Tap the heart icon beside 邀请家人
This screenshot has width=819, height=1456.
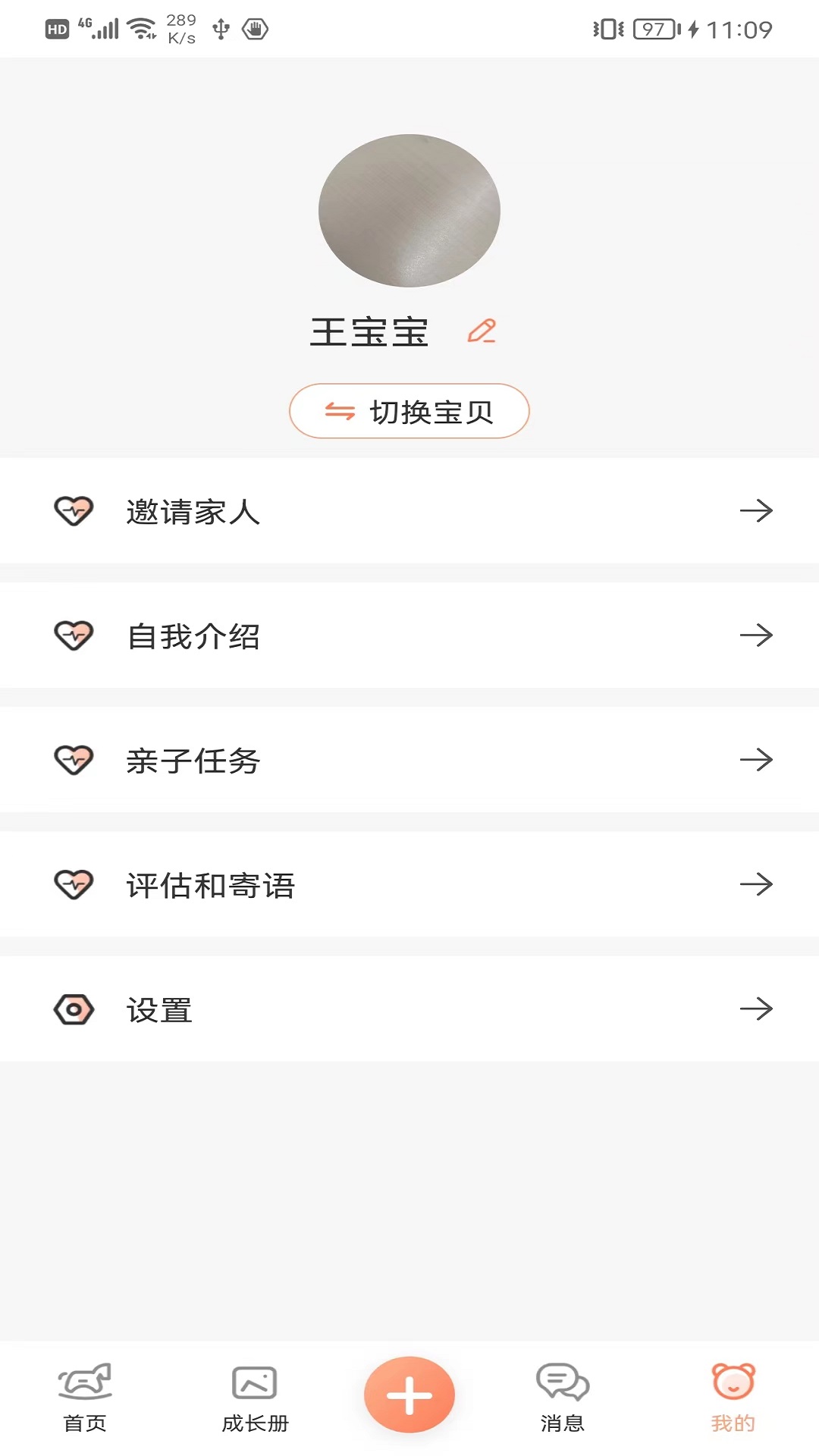[73, 510]
